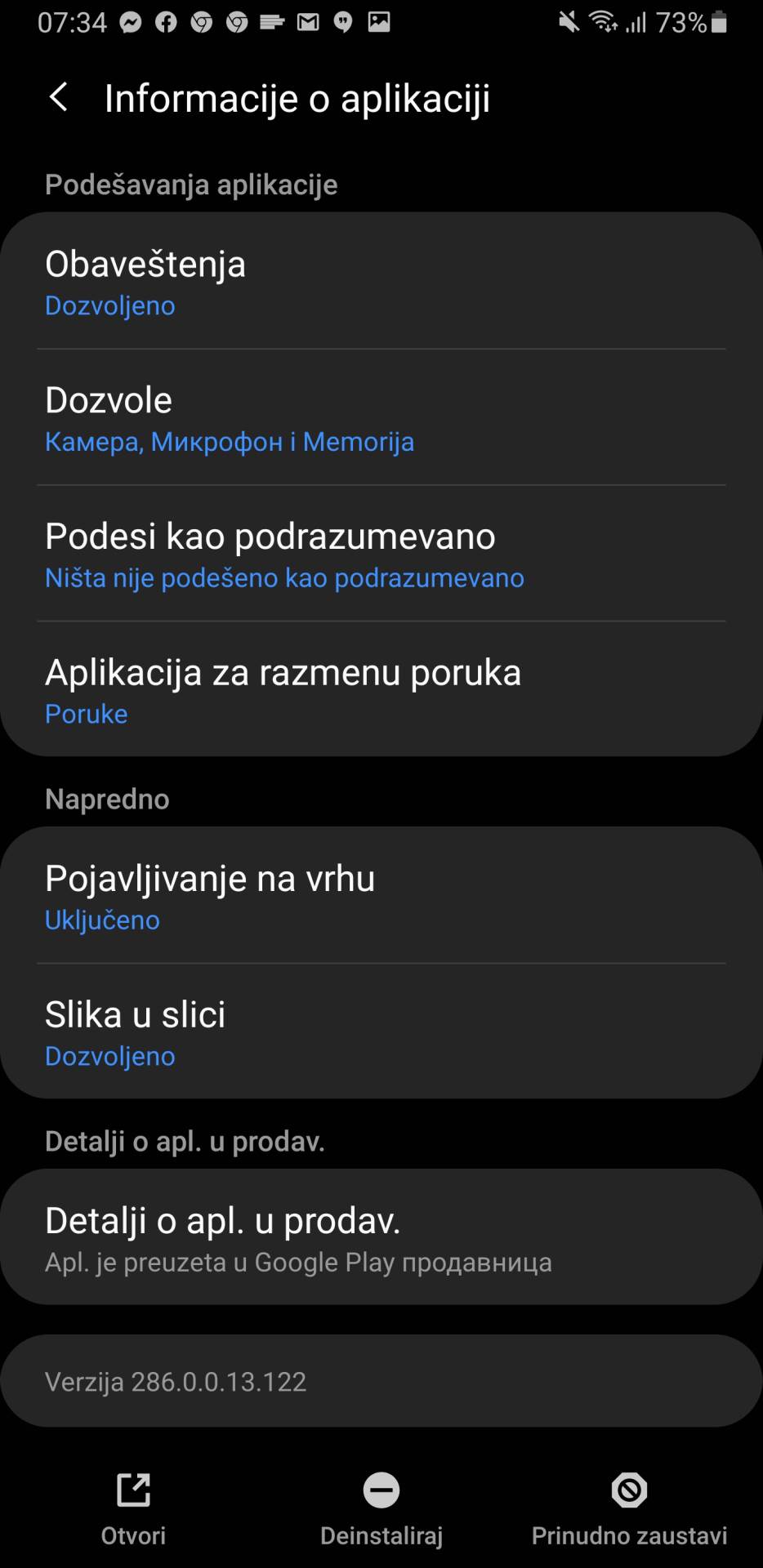Screen dimensions: 763x1568
Task: View Detalji o apl. u prodav. row
Action: [381, 1238]
